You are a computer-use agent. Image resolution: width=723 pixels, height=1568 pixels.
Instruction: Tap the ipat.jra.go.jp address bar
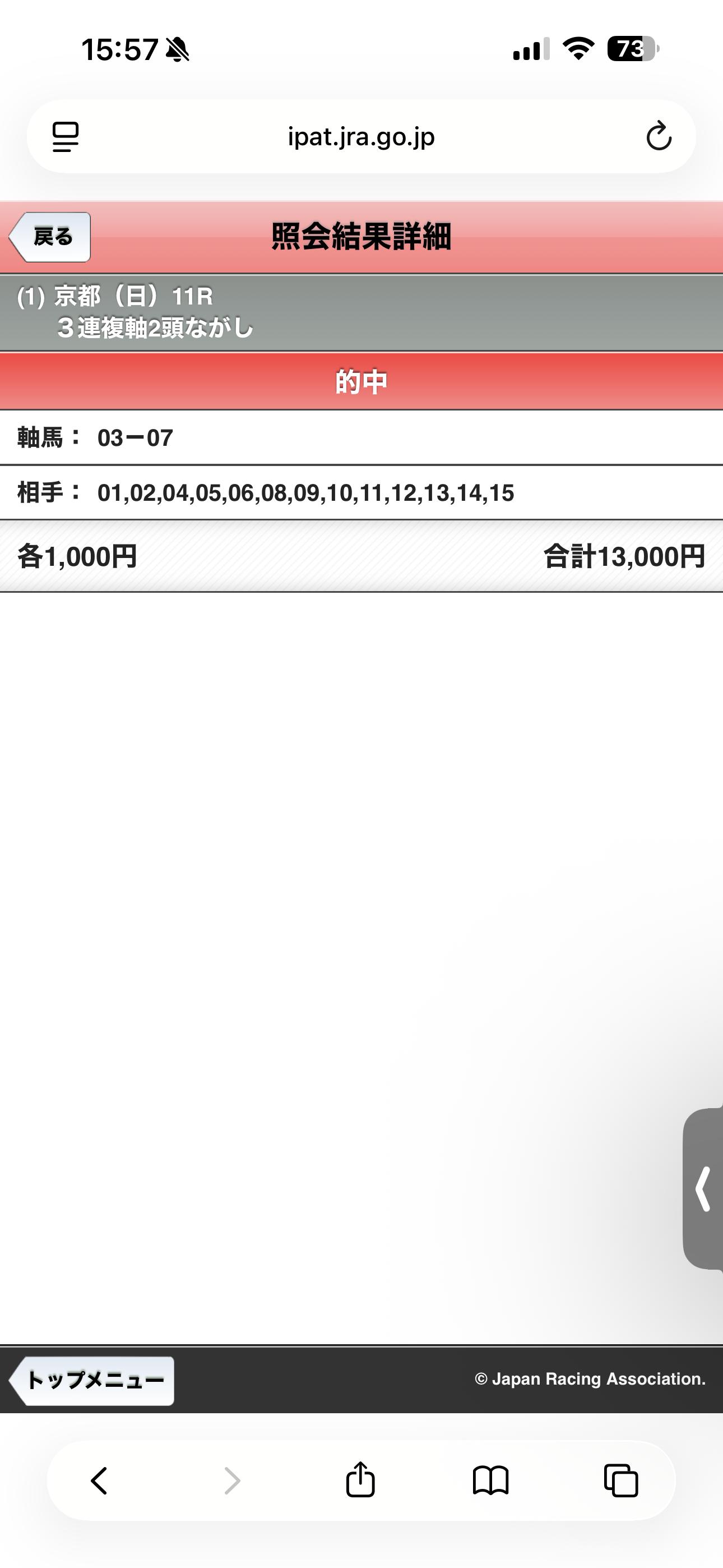[361, 136]
